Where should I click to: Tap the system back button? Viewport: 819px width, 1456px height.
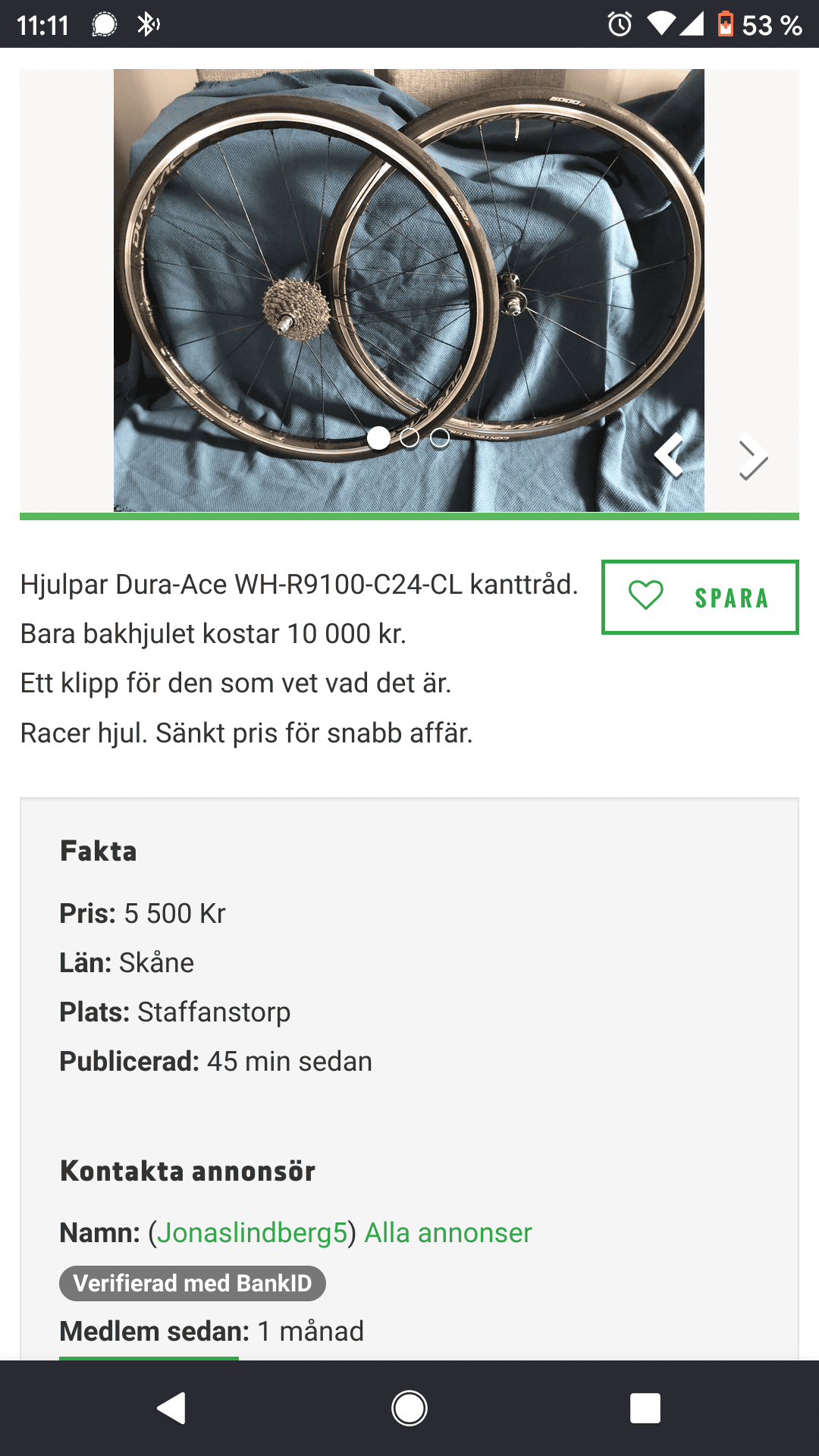tap(172, 1408)
